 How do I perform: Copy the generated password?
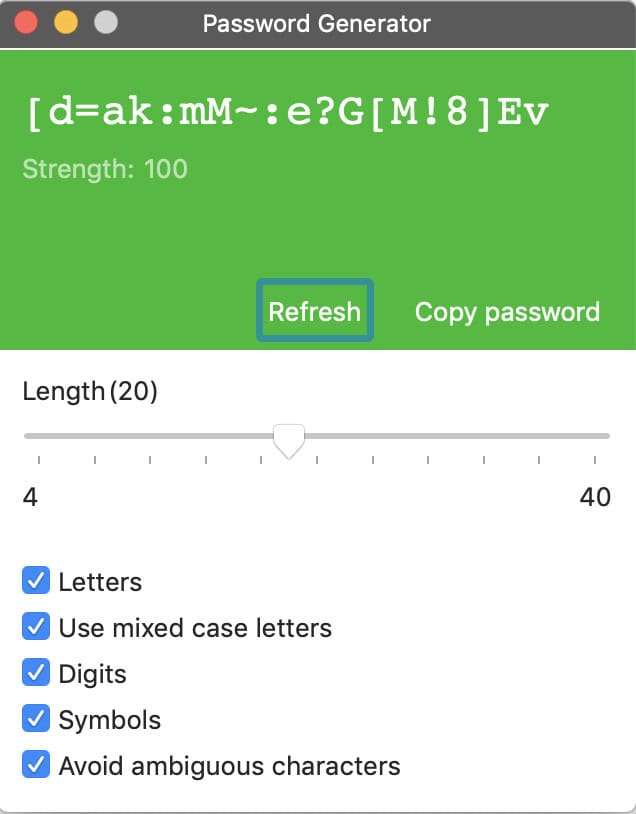point(507,312)
